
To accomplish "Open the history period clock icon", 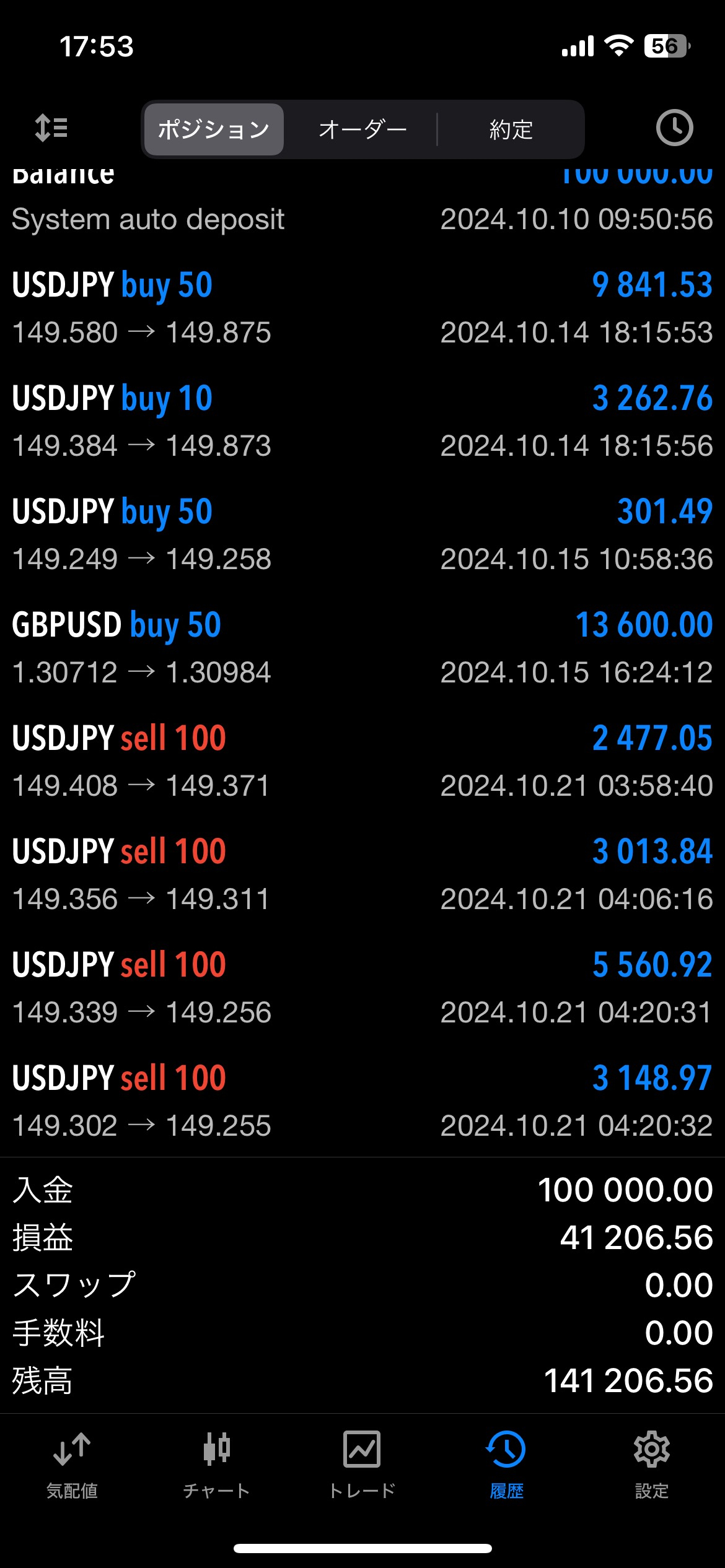I will coord(674,128).
